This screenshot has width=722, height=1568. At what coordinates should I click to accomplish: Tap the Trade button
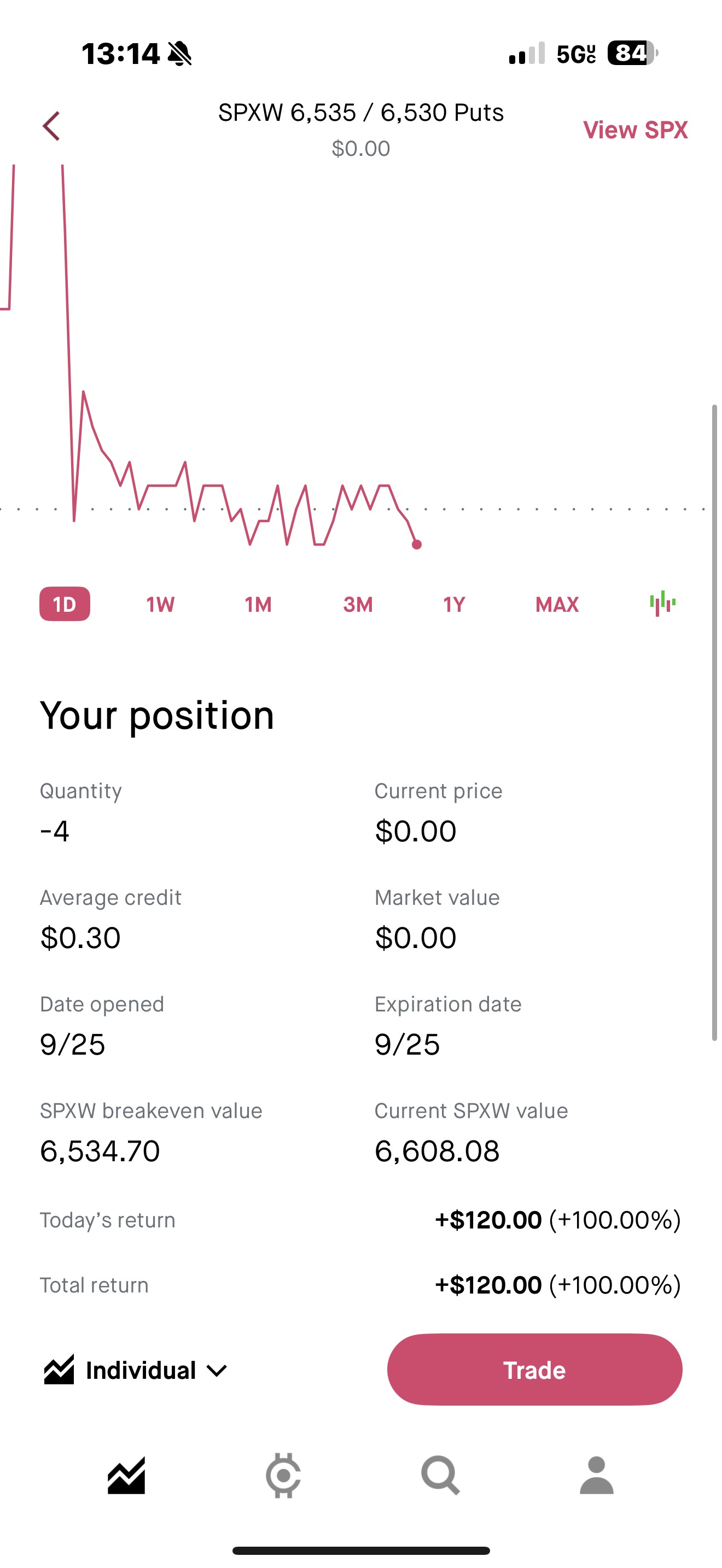click(x=534, y=1370)
